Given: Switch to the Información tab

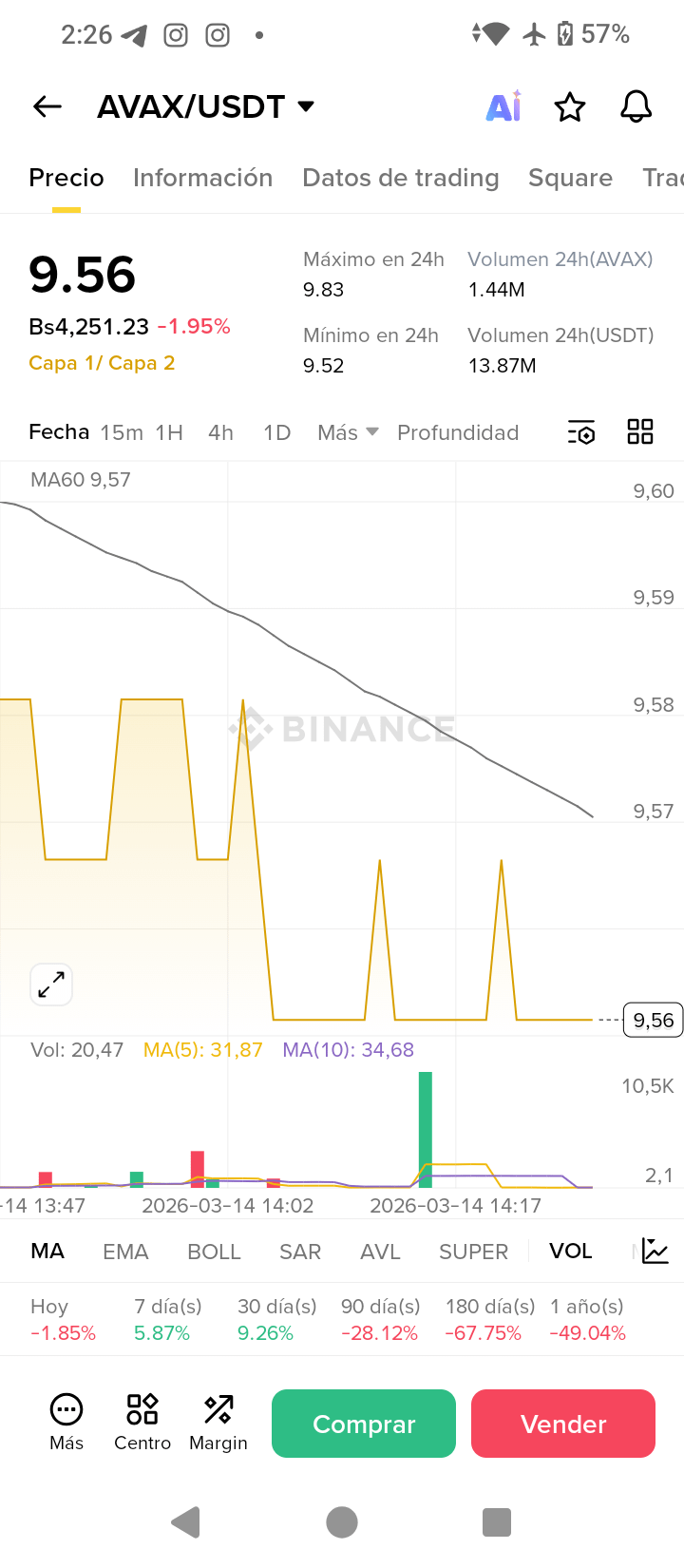Looking at the screenshot, I should [202, 178].
